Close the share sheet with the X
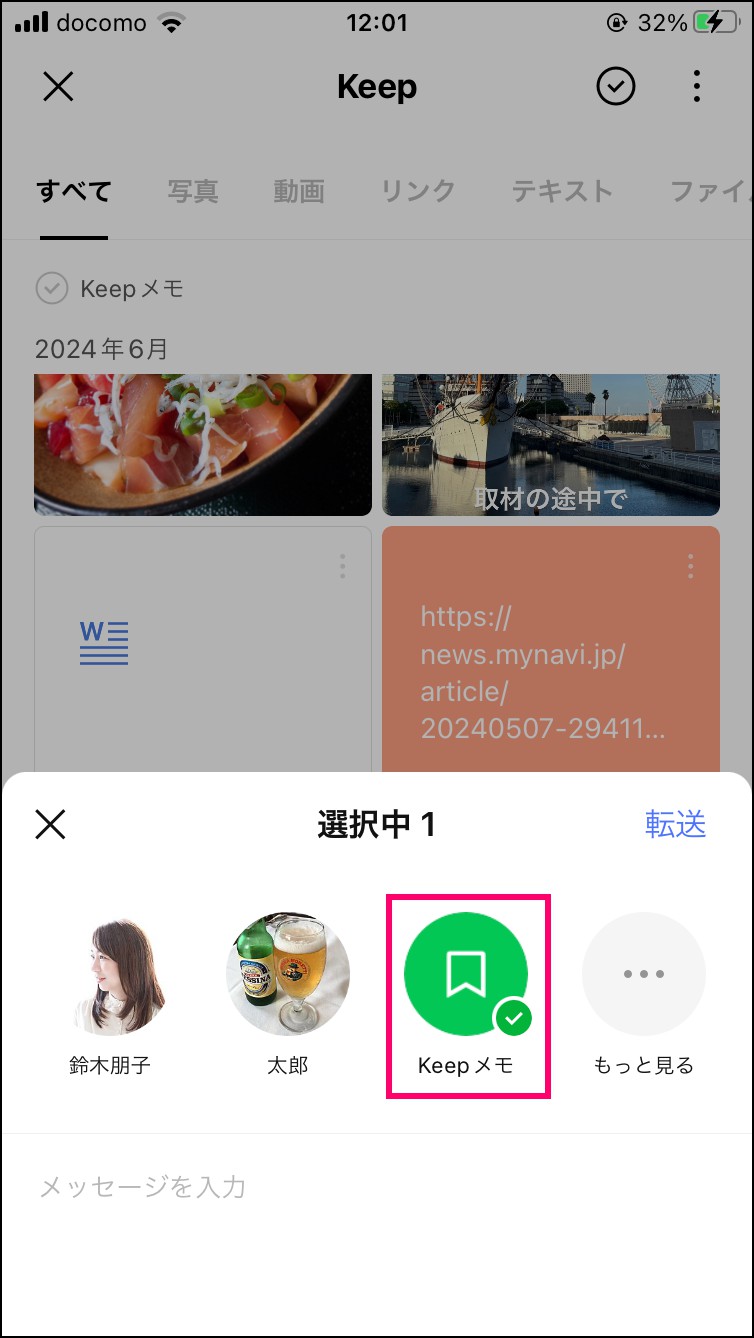 50,825
